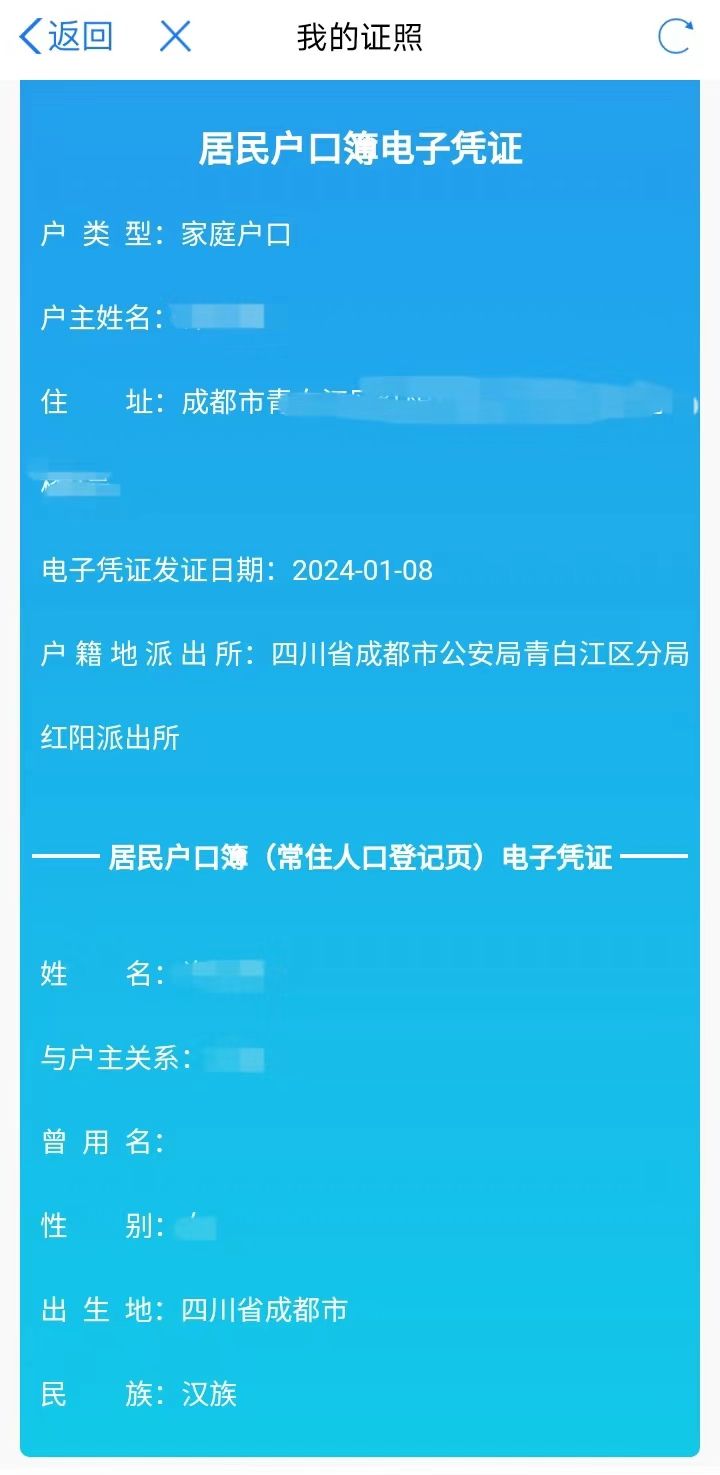The width and height of the screenshot is (720, 1475).
Task: Go back using the 返回 button
Action: point(66,37)
